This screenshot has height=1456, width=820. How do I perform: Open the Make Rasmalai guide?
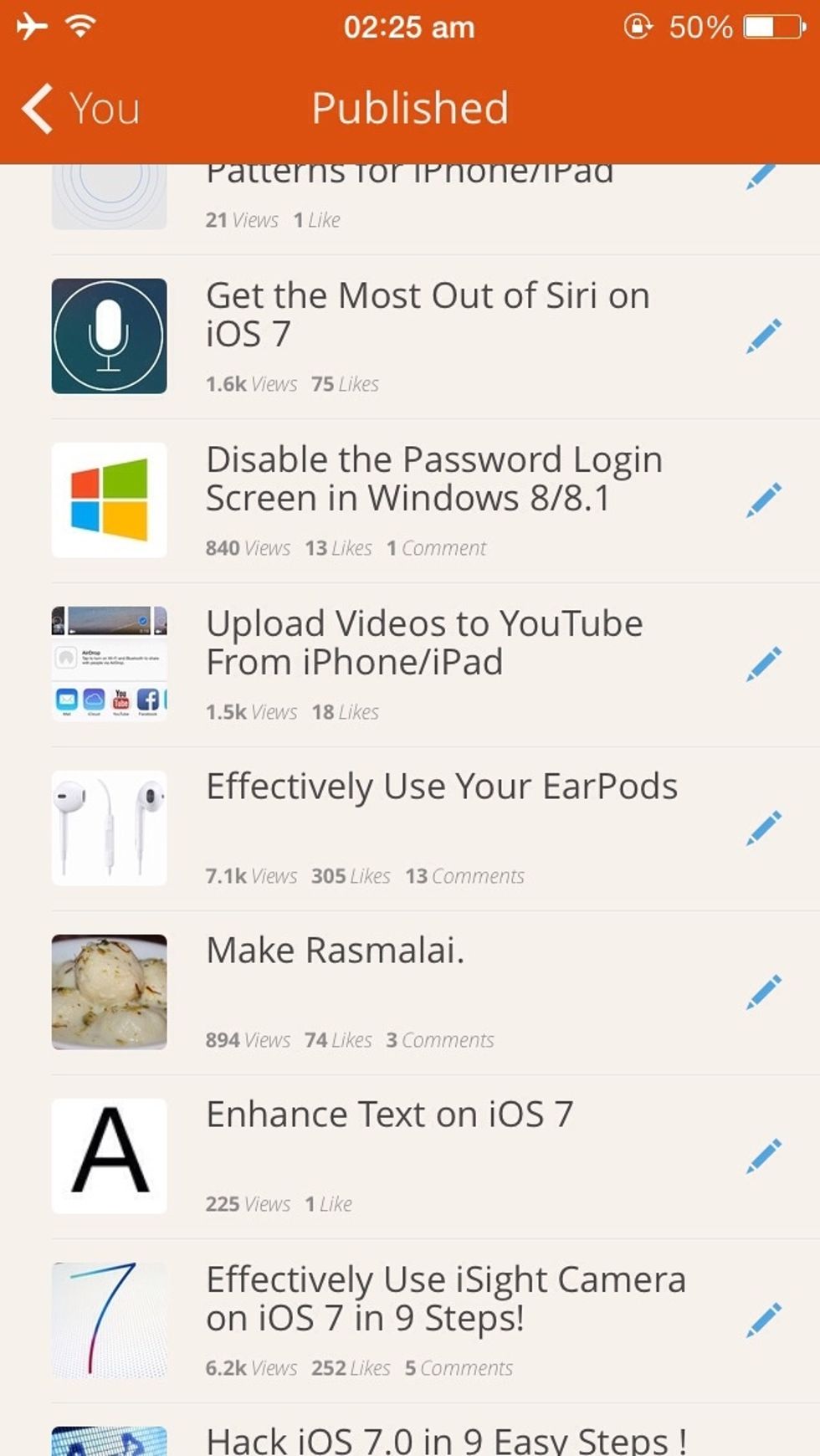(x=335, y=951)
